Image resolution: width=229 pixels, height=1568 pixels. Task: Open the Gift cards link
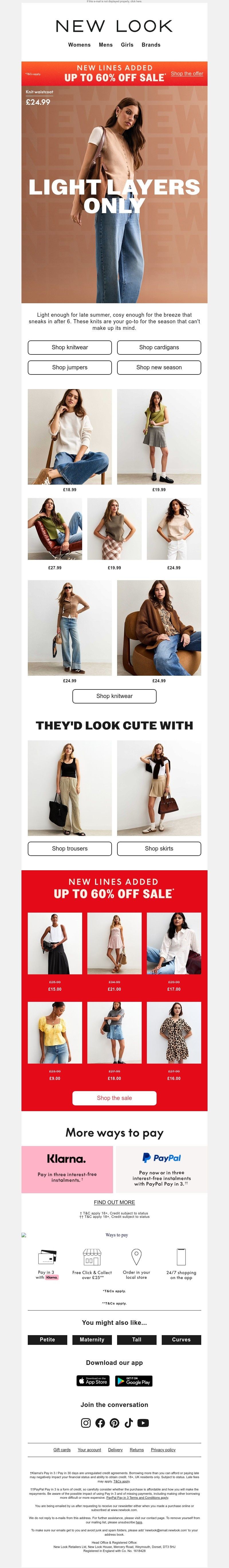62,1449
